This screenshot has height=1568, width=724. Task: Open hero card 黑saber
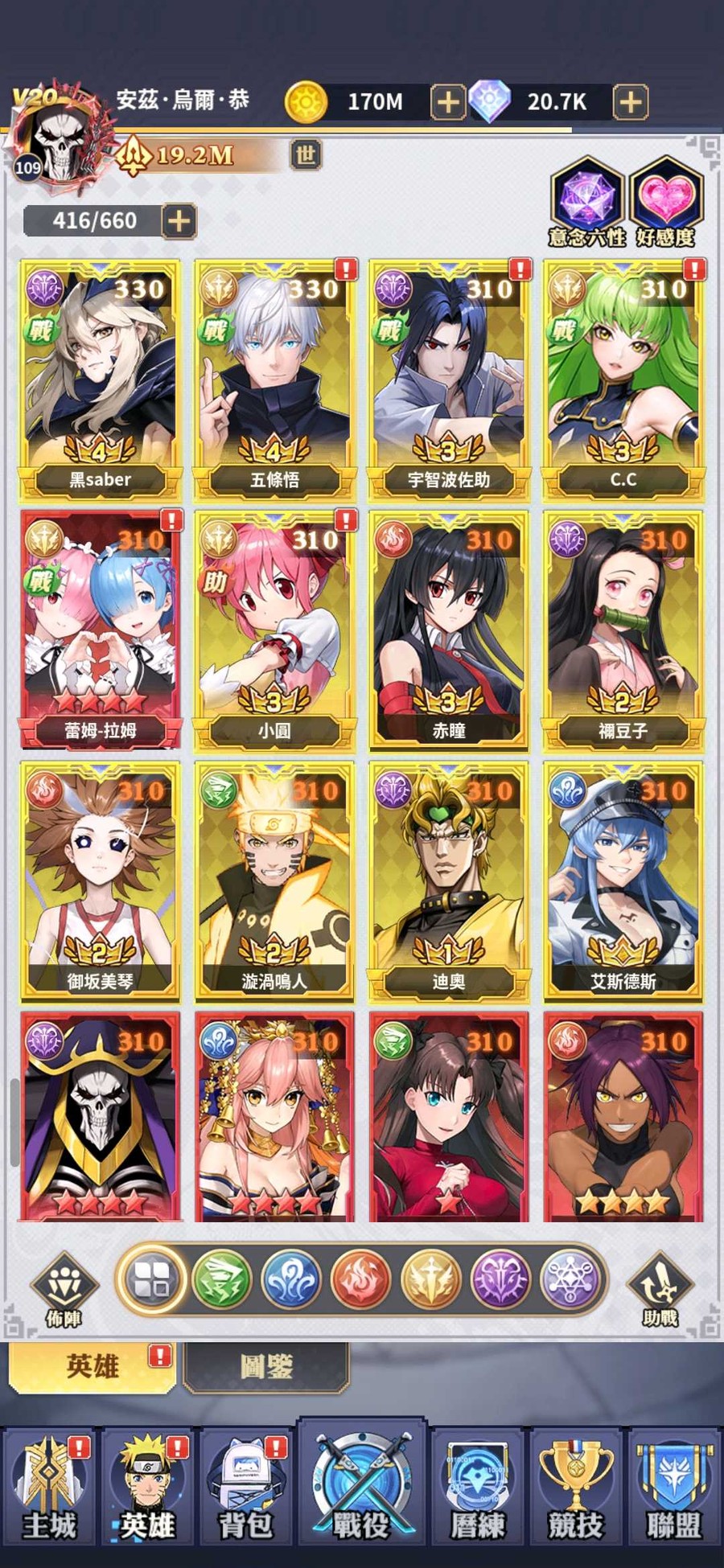(101, 378)
